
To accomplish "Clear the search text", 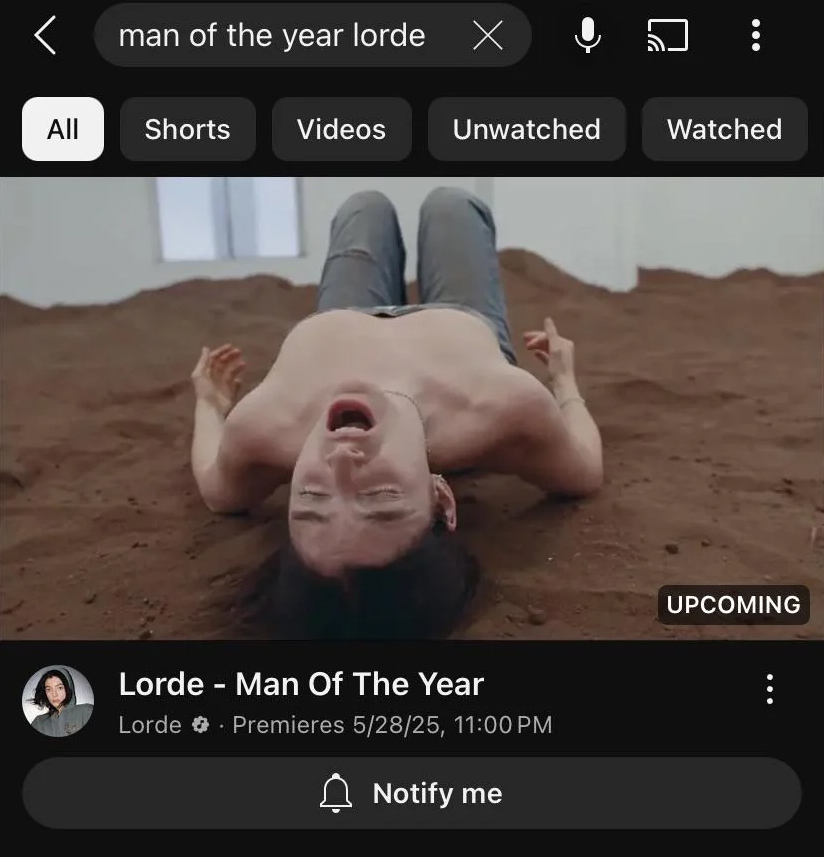I will coord(487,36).
